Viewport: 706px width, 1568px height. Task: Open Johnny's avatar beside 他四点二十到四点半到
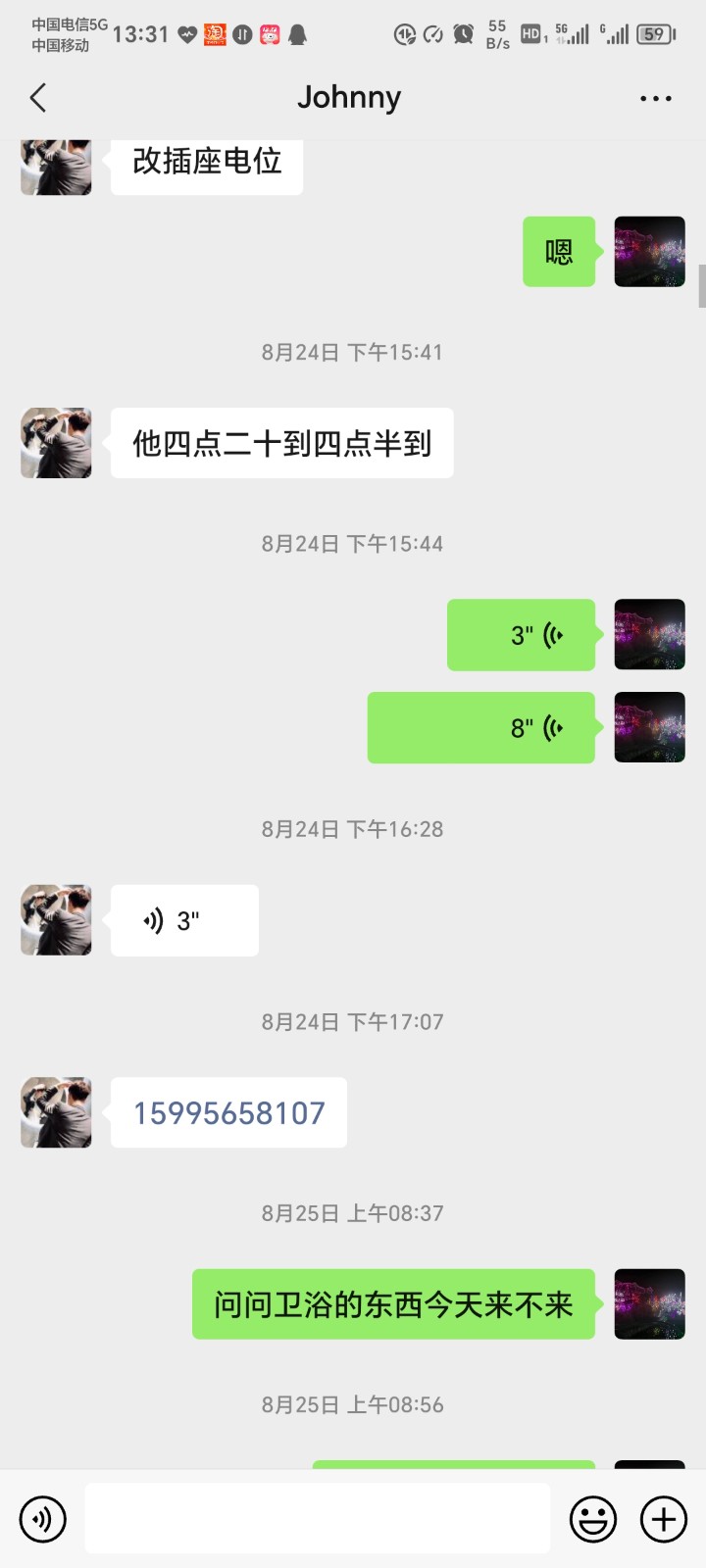click(x=56, y=443)
